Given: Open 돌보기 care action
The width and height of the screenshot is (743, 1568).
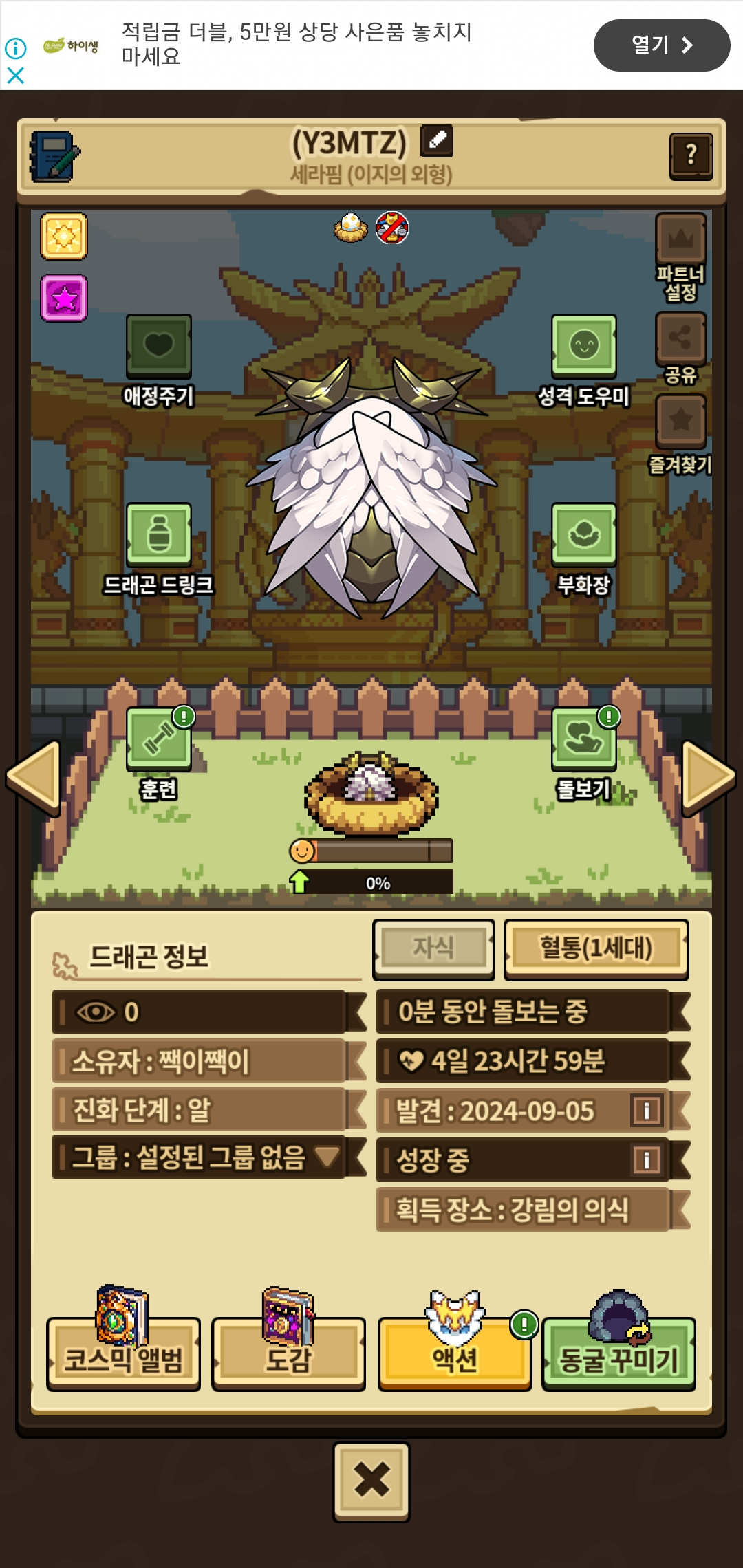Looking at the screenshot, I should tap(584, 753).
